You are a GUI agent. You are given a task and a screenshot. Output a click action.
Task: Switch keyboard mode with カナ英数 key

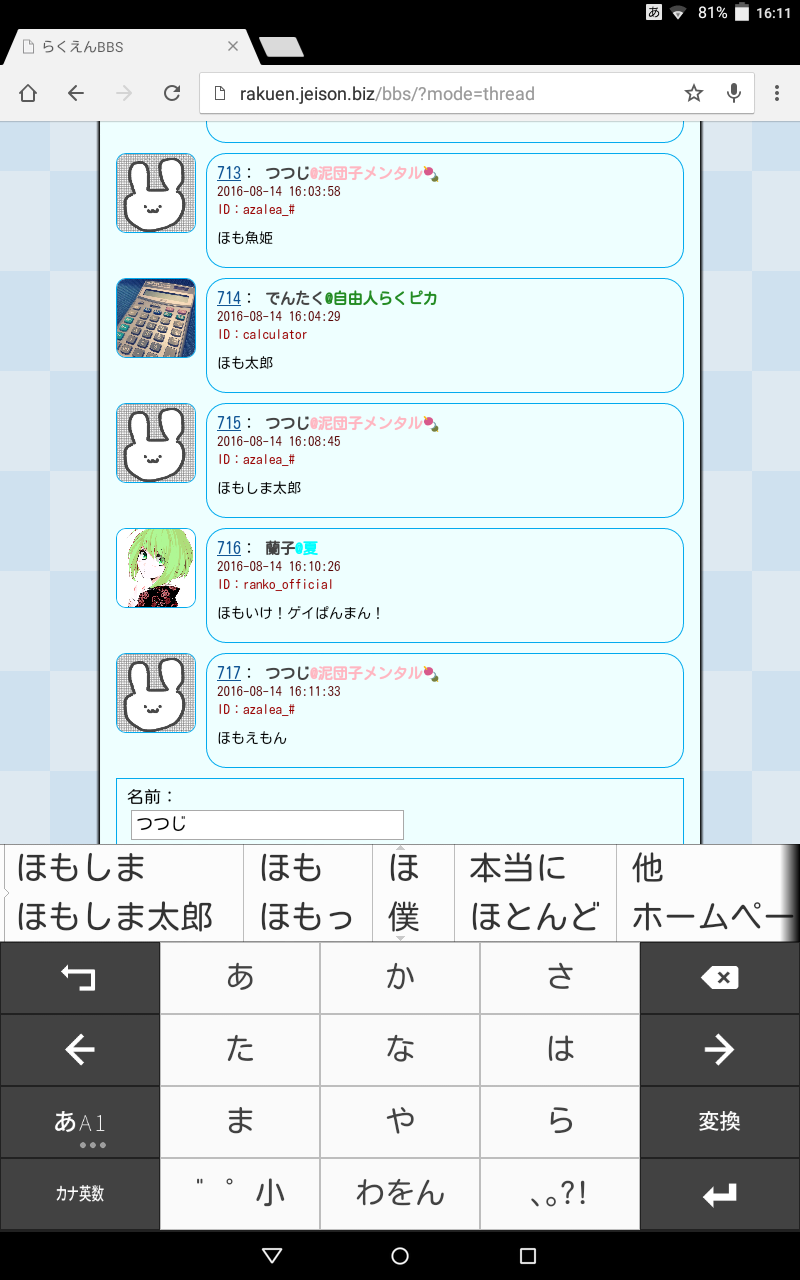(x=79, y=1194)
